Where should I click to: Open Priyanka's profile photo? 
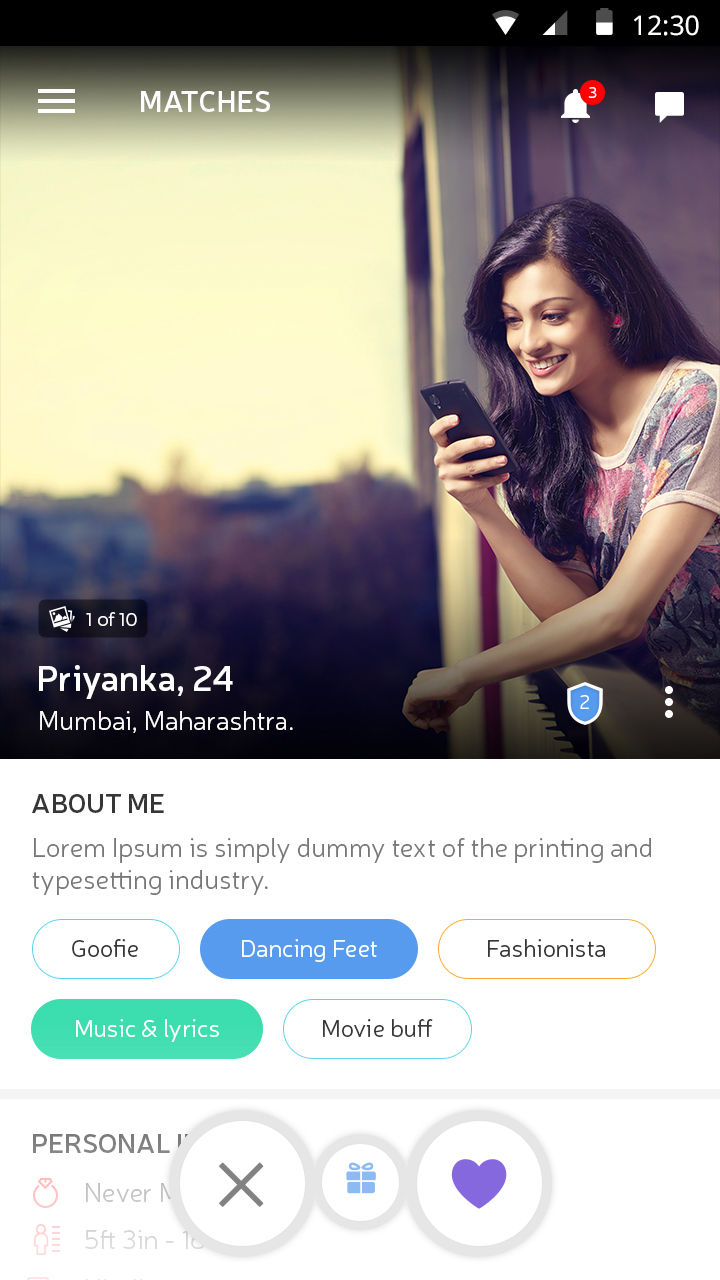pyautogui.click(x=360, y=400)
